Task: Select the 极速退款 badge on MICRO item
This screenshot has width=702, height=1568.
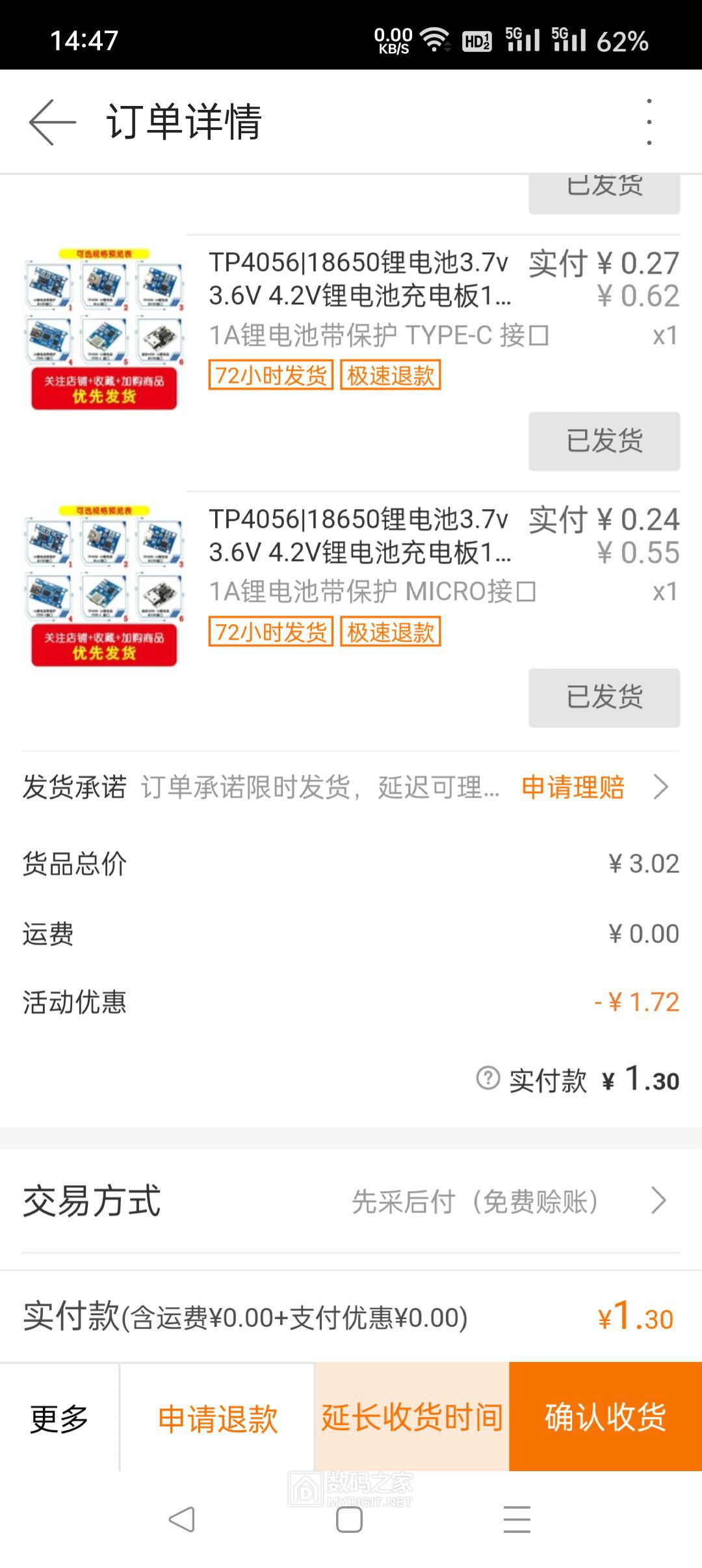Action: (x=392, y=631)
